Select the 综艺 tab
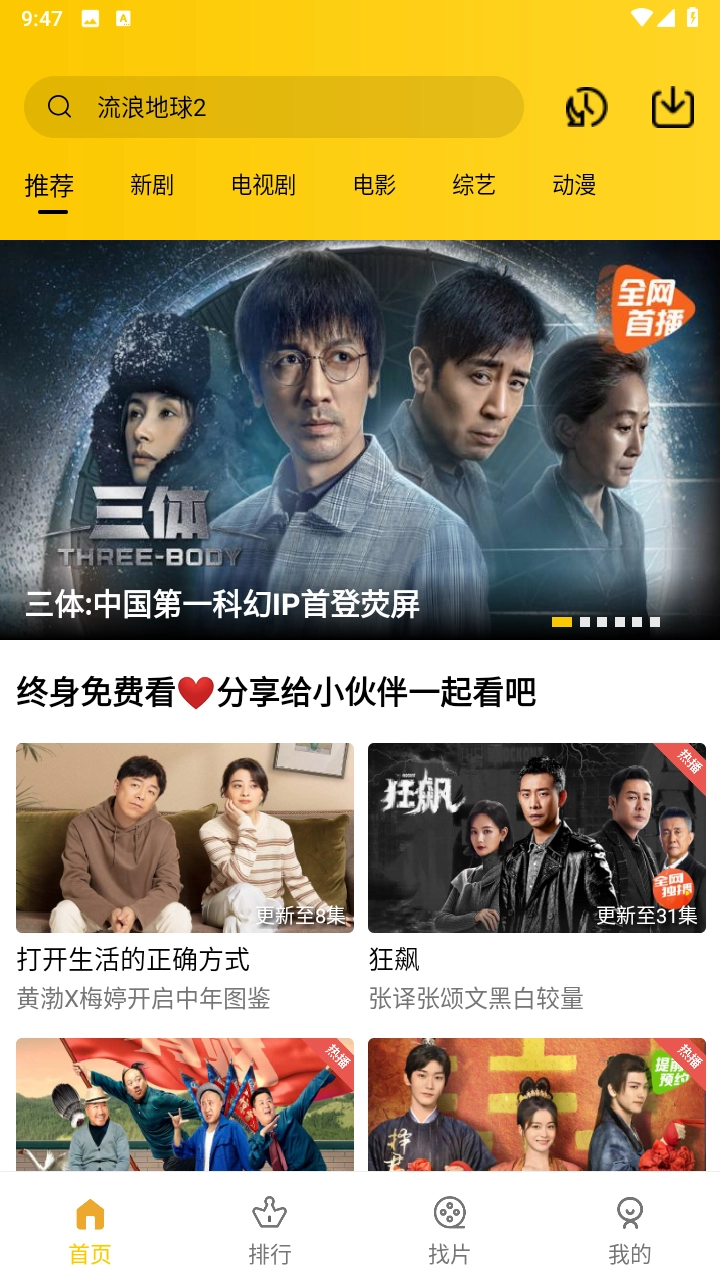 474,185
